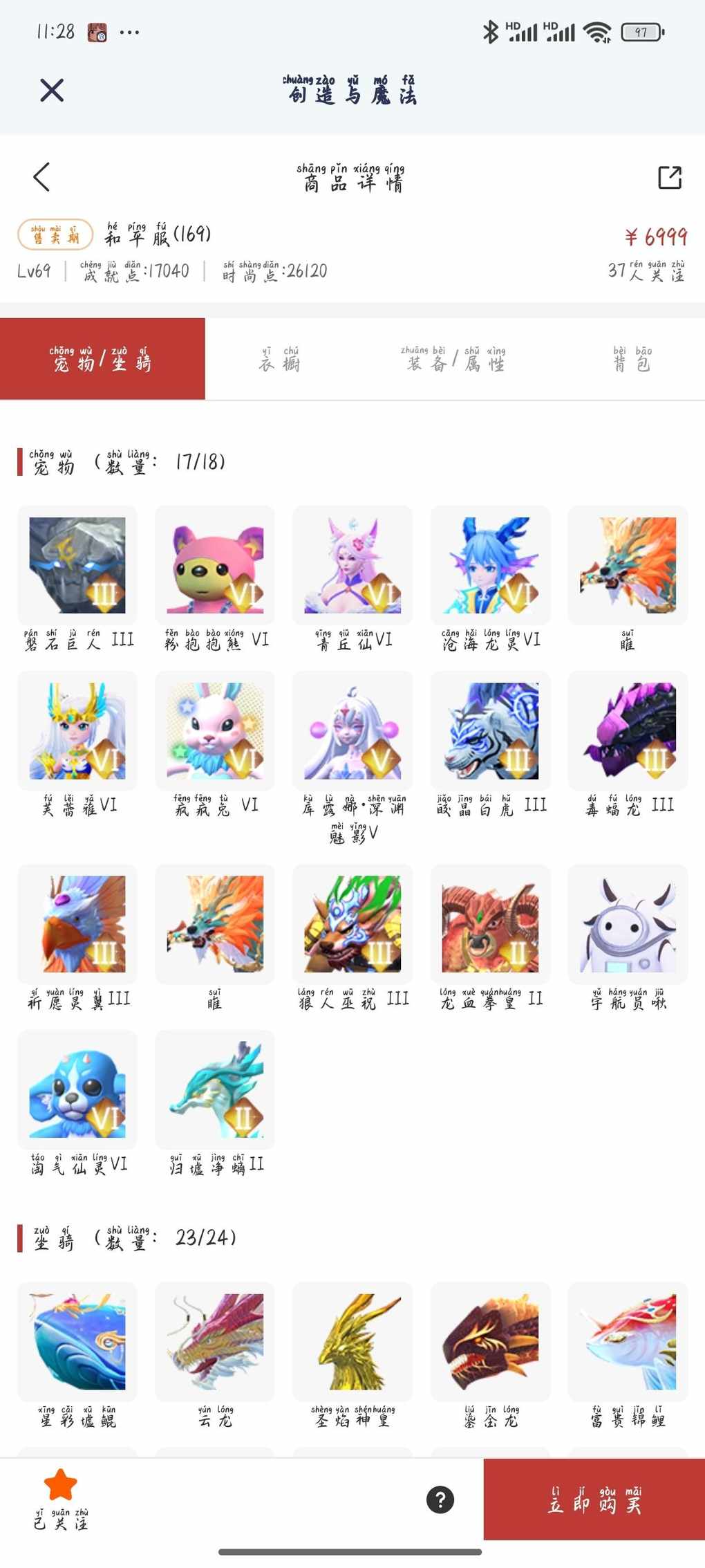
Task: Open the 芙蕾雅 VI pet
Action: 77,731
